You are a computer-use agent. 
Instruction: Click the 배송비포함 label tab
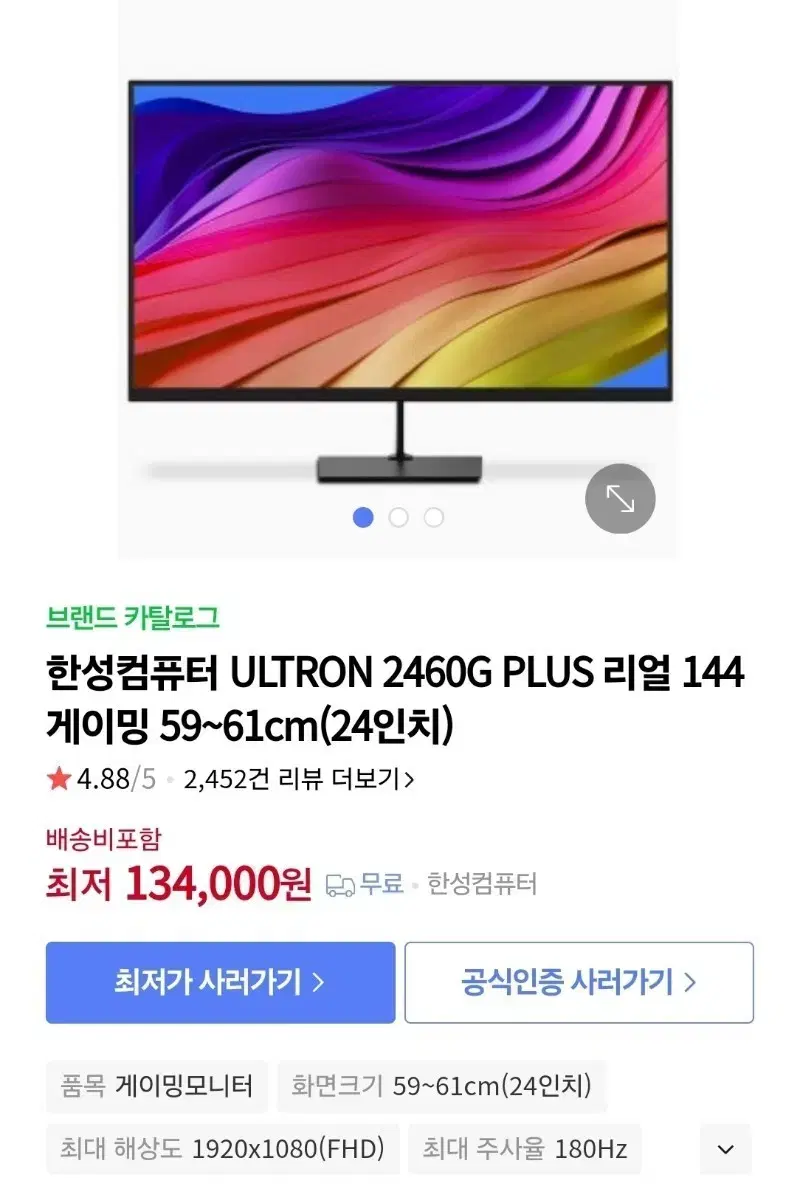coord(101,840)
